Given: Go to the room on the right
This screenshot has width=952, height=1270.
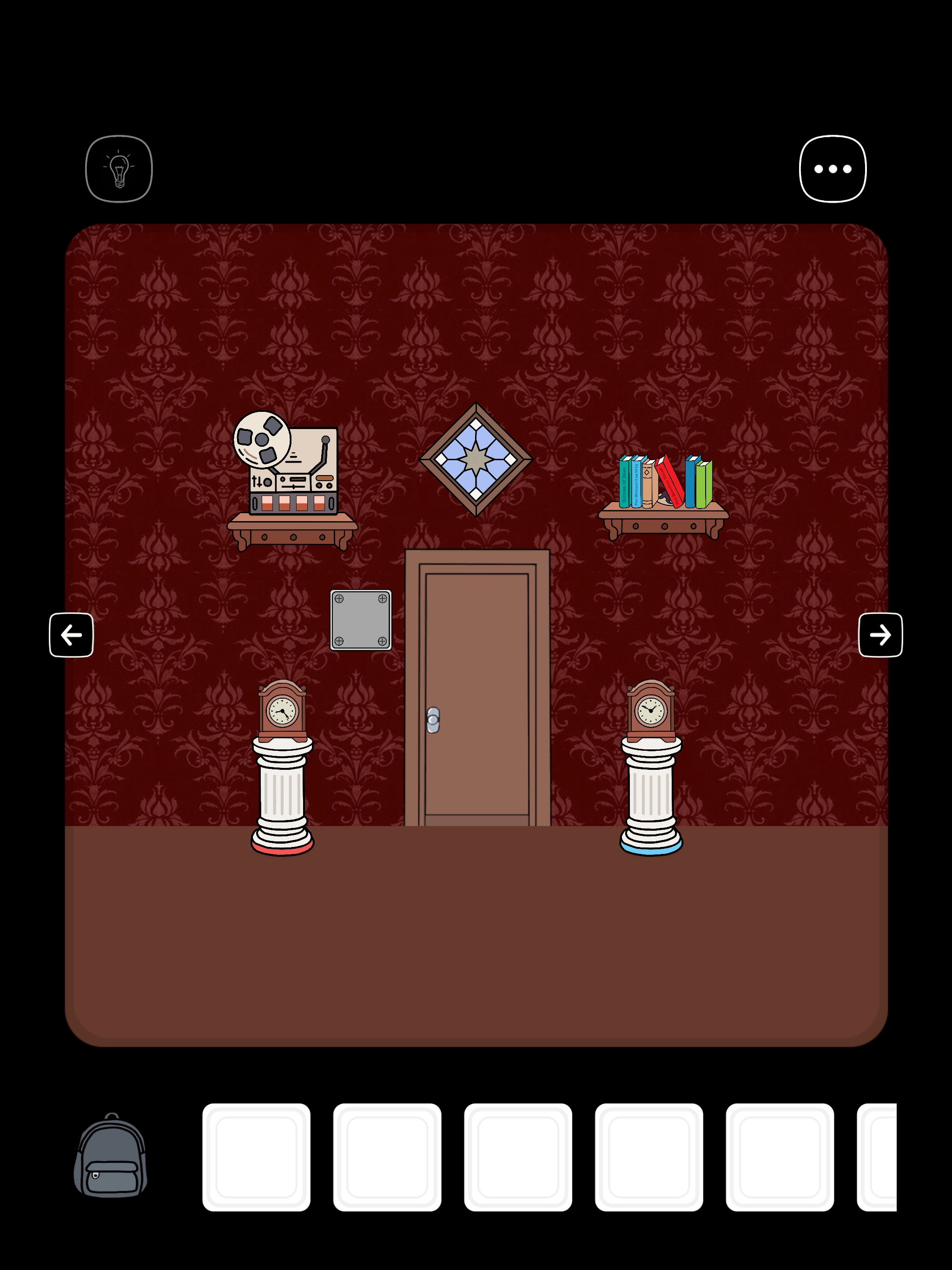Looking at the screenshot, I should [x=879, y=635].
